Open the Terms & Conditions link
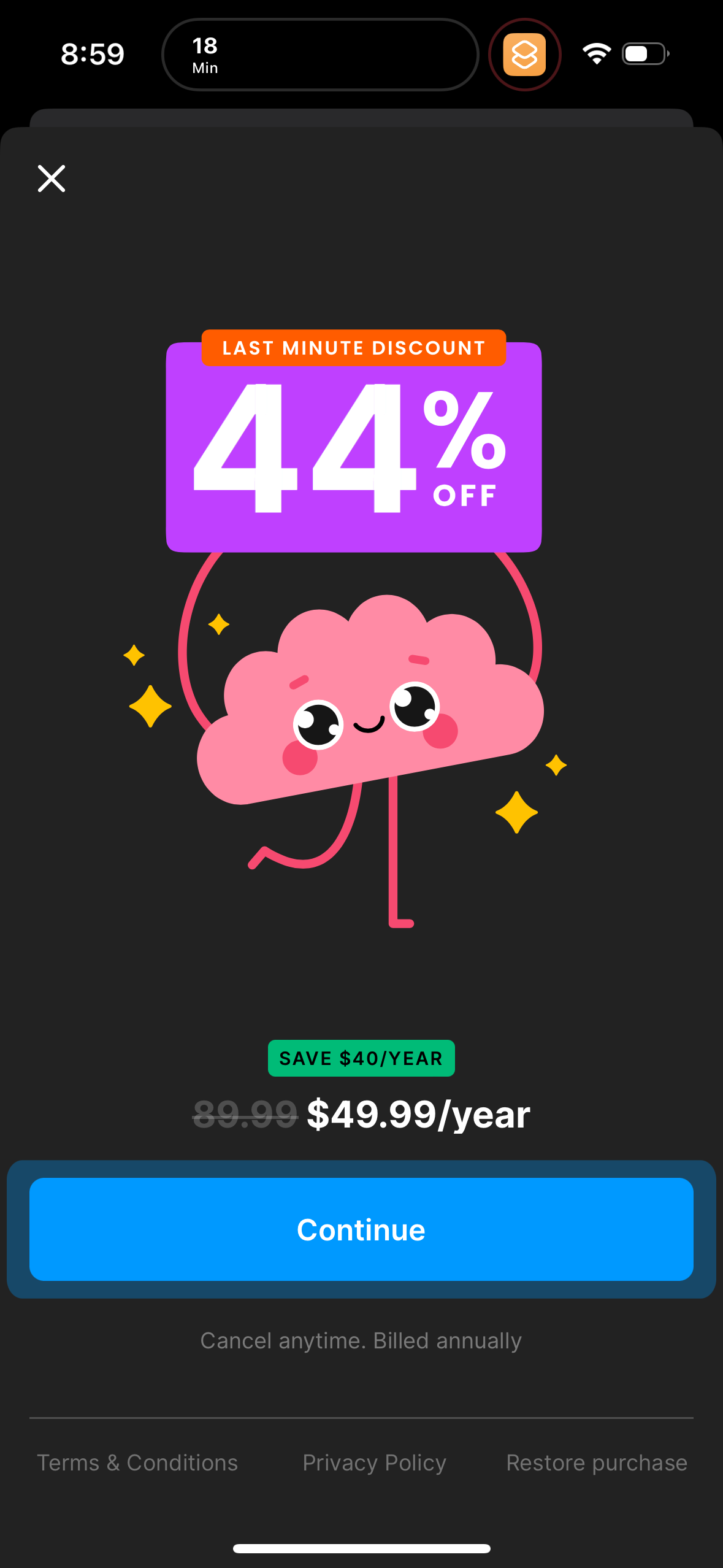The width and height of the screenshot is (723, 1568). pyautogui.click(x=137, y=1463)
